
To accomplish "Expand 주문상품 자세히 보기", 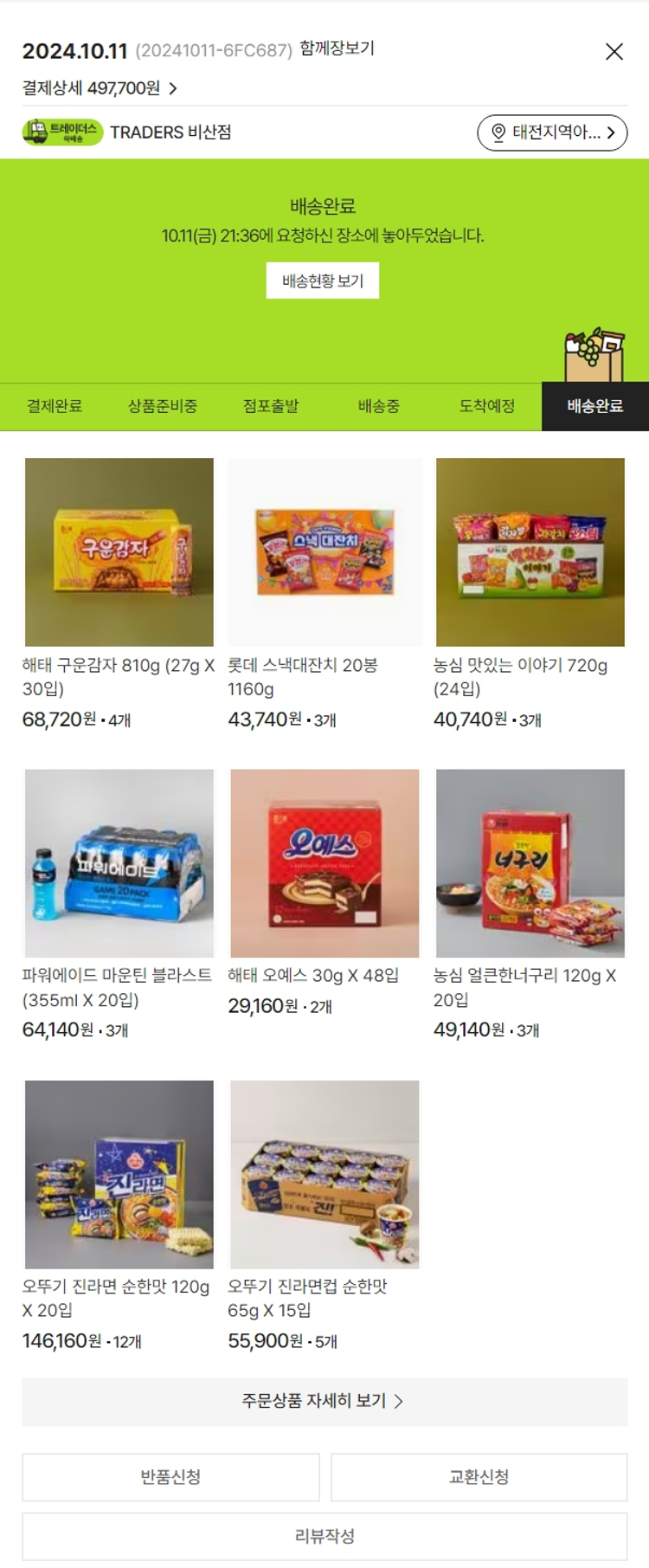I will tap(324, 1401).
